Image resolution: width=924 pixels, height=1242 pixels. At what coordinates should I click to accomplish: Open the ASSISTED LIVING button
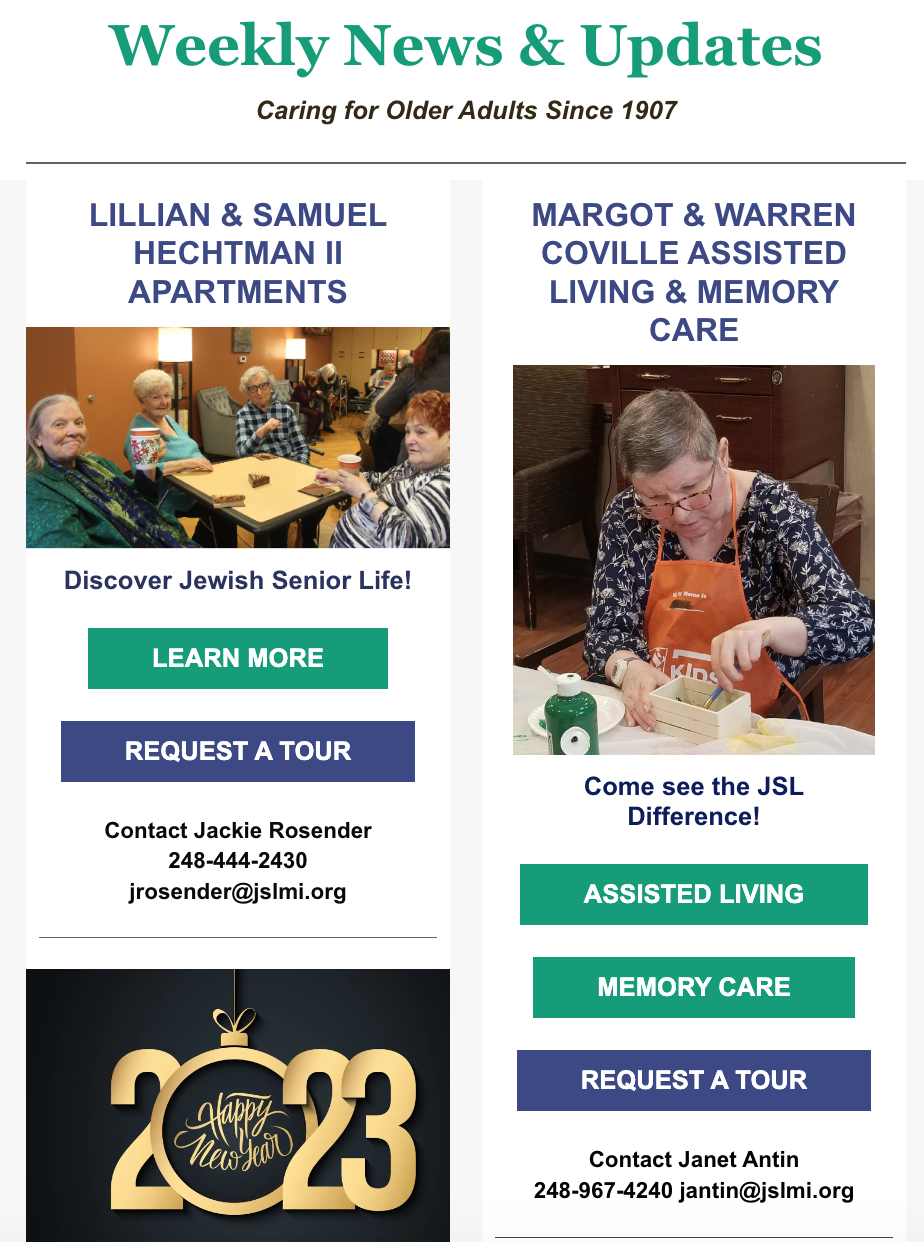(693, 894)
